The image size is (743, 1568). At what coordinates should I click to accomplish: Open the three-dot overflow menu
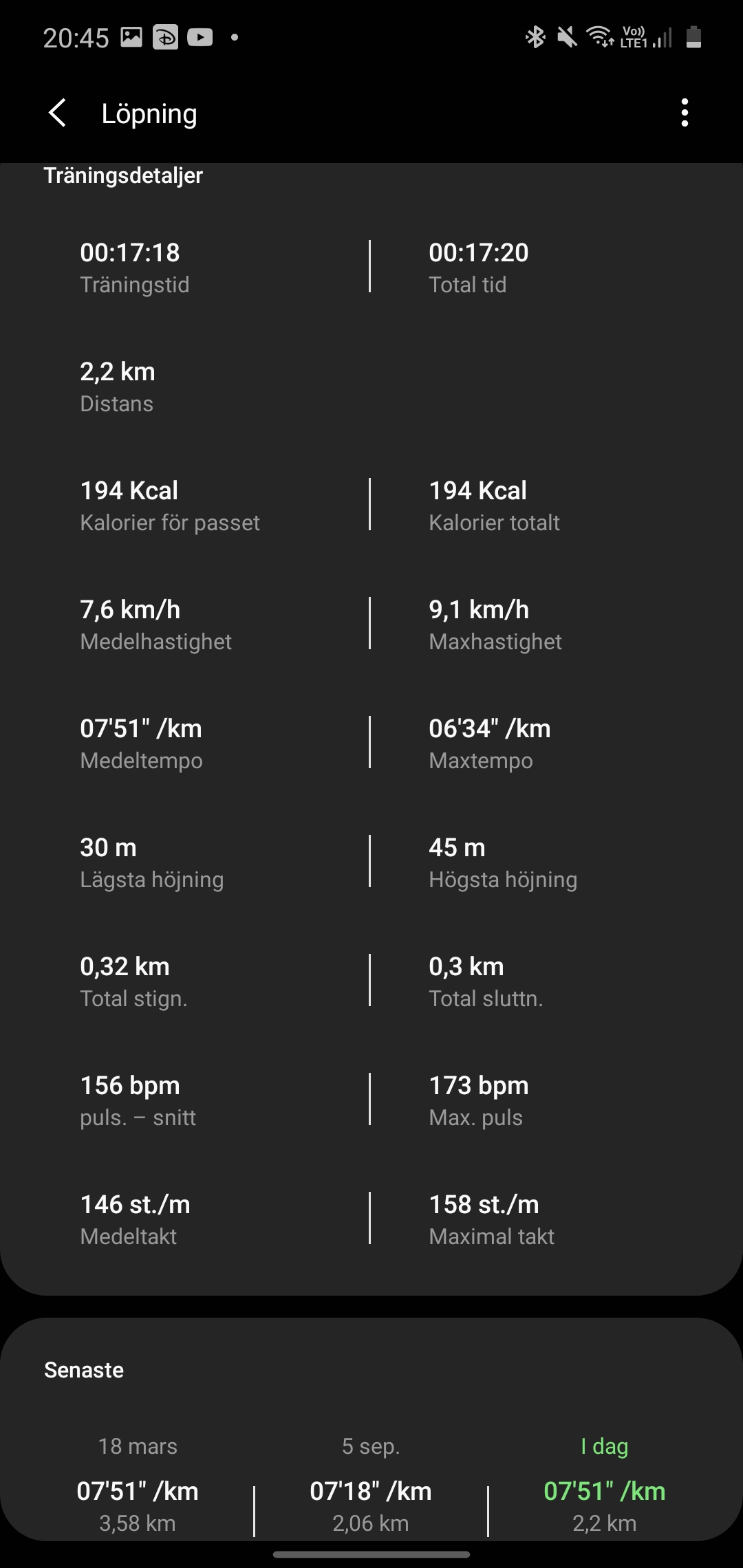684,113
